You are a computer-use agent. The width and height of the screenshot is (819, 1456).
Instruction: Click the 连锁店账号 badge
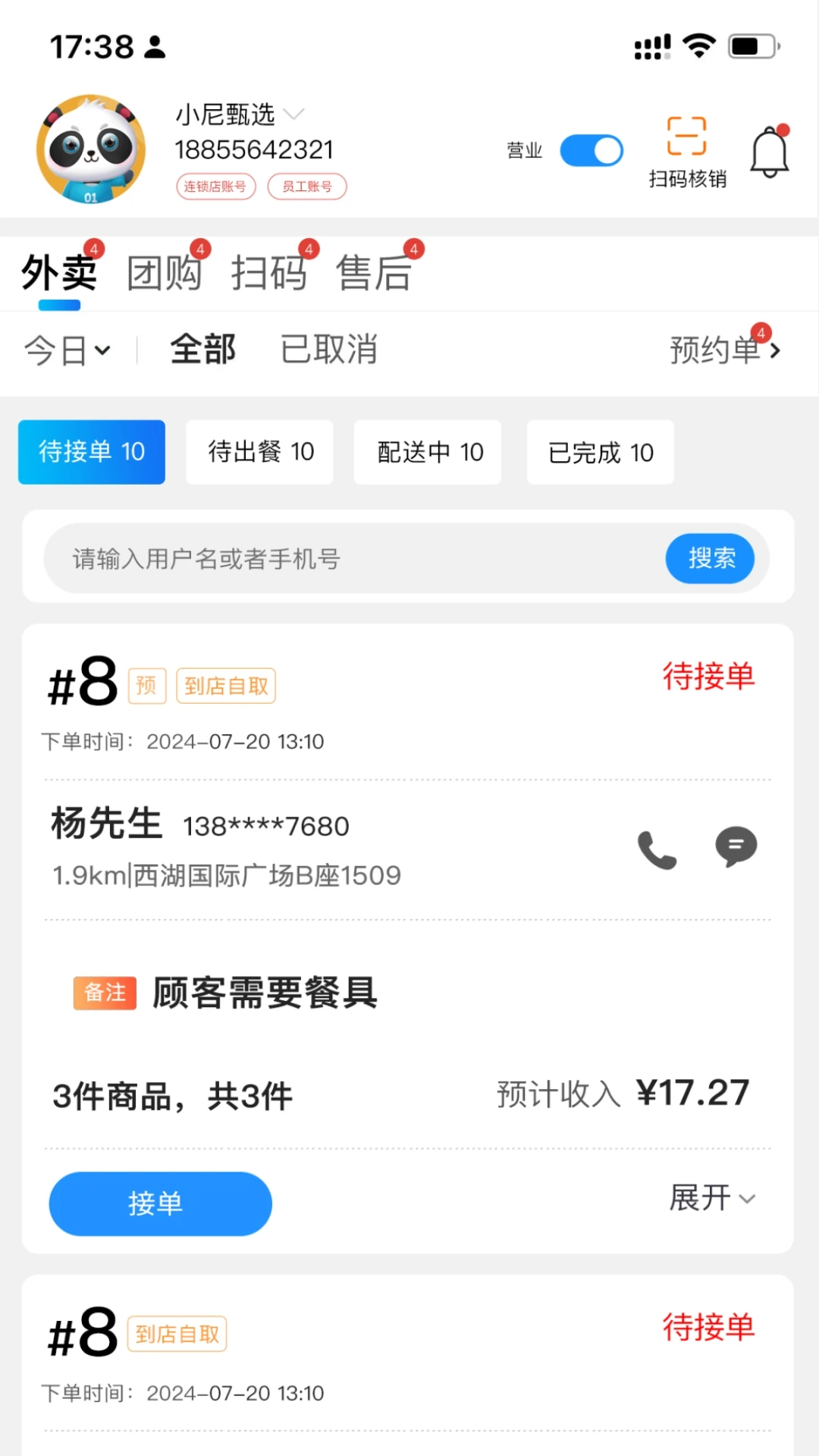pos(215,186)
